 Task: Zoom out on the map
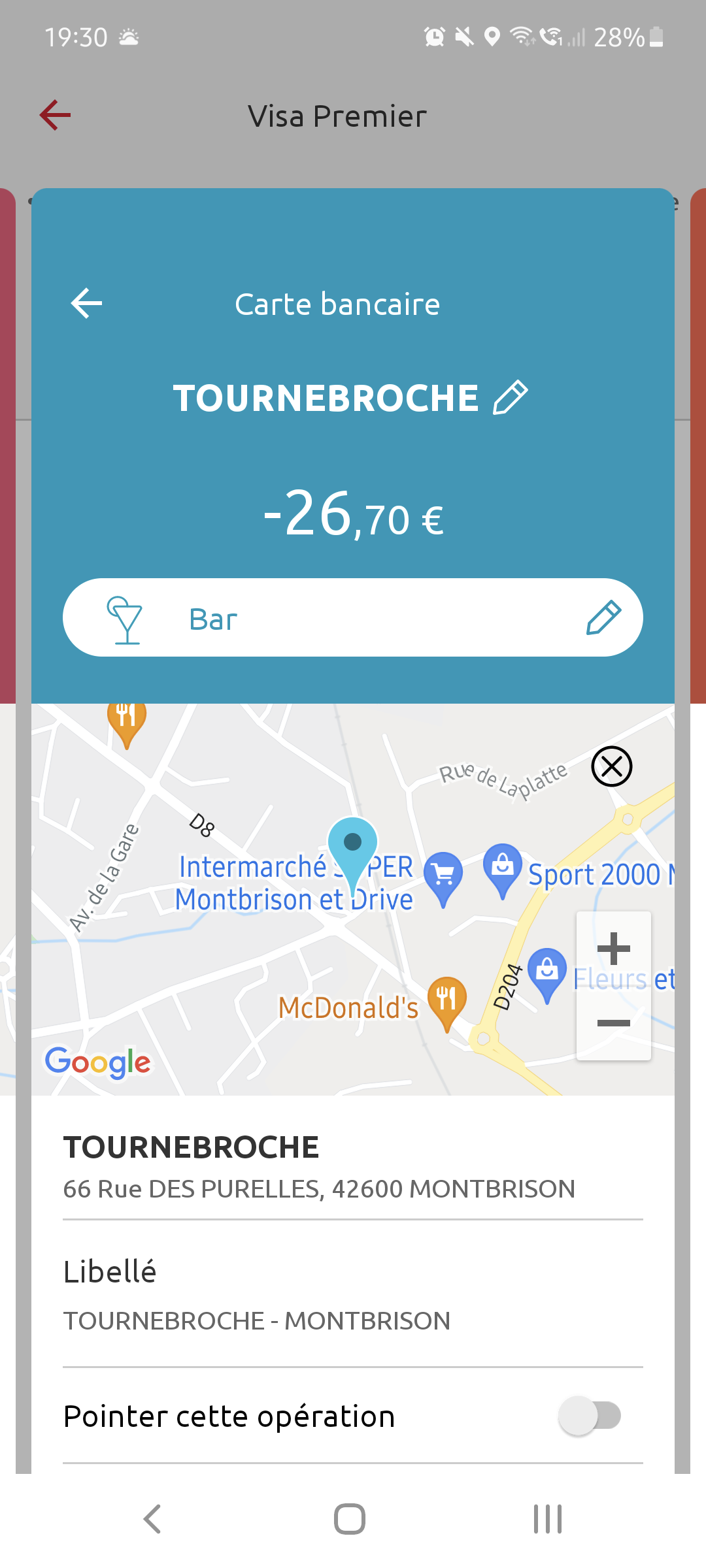613,1023
